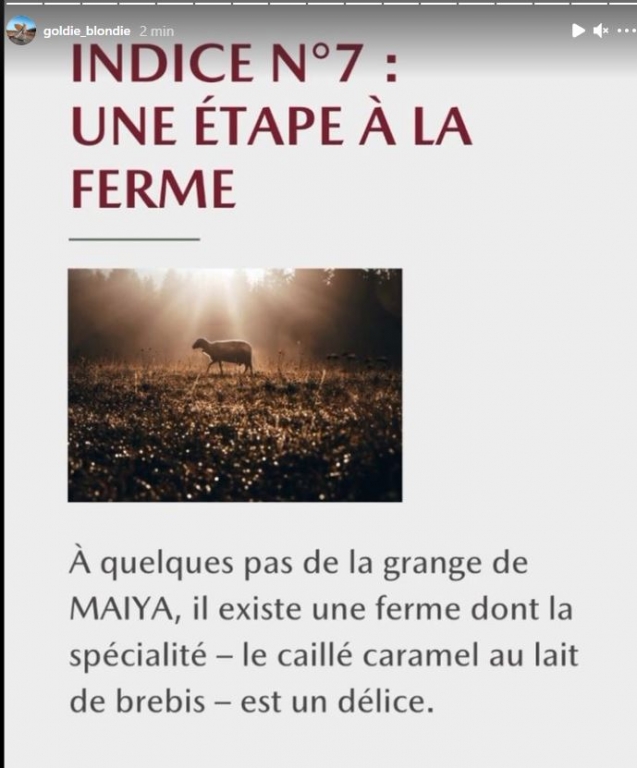This screenshot has height=768, width=637.
Task: Mute or unmute the story sound
Action: click(x=600, y=31)
